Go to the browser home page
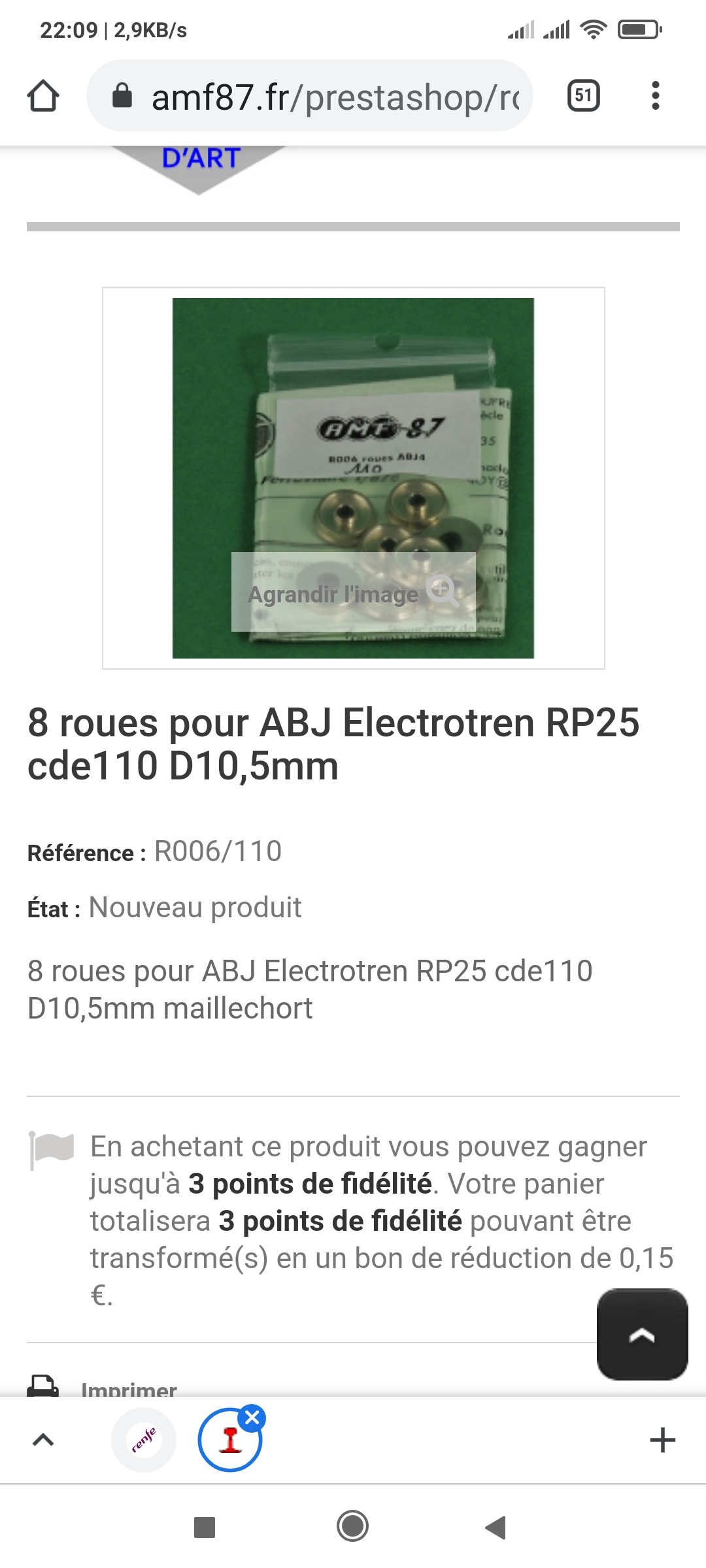Screen dimensions: 706x1568 click(x=43, y=96)
